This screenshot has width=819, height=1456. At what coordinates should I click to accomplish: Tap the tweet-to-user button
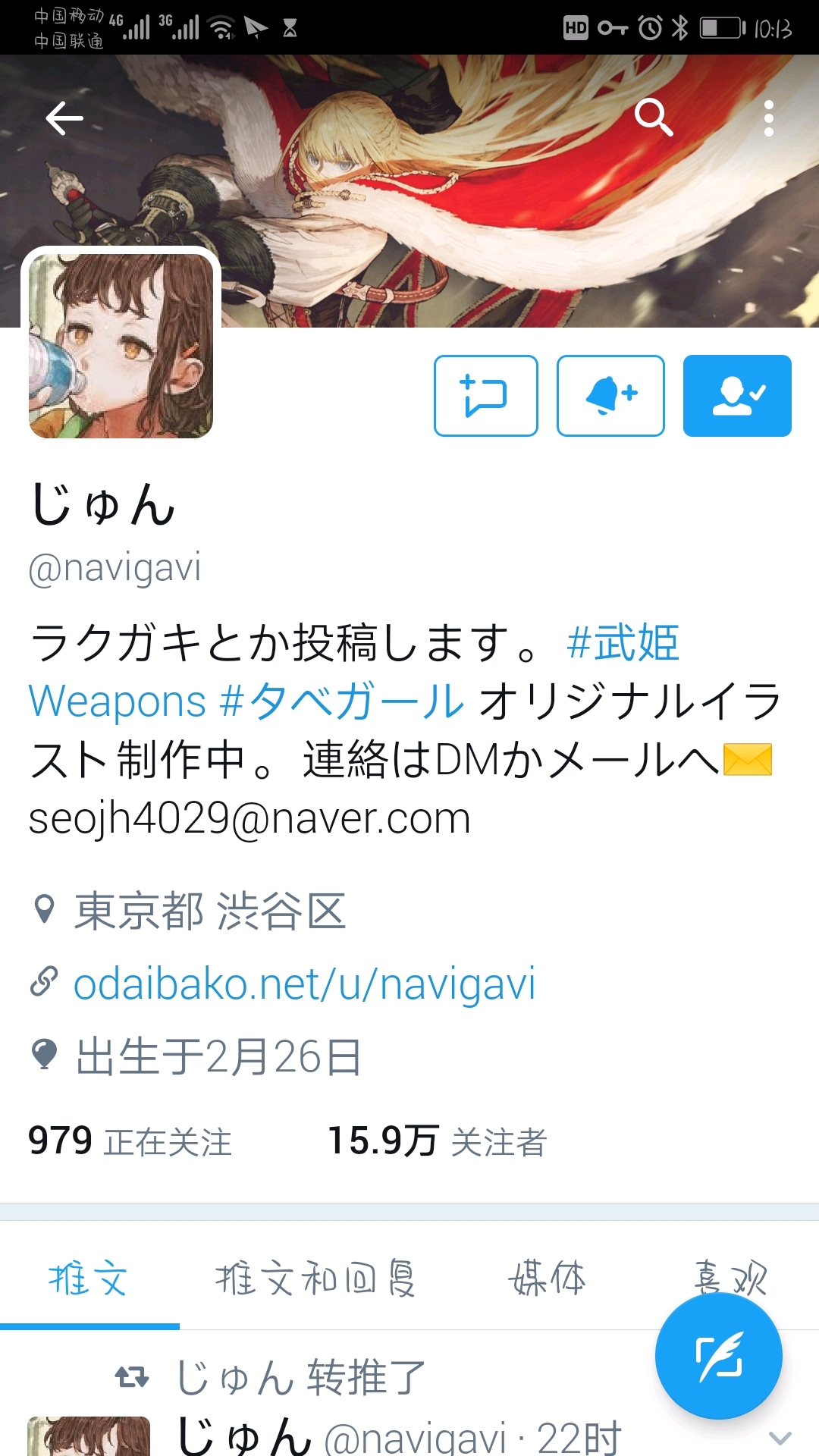coord(485,396)
